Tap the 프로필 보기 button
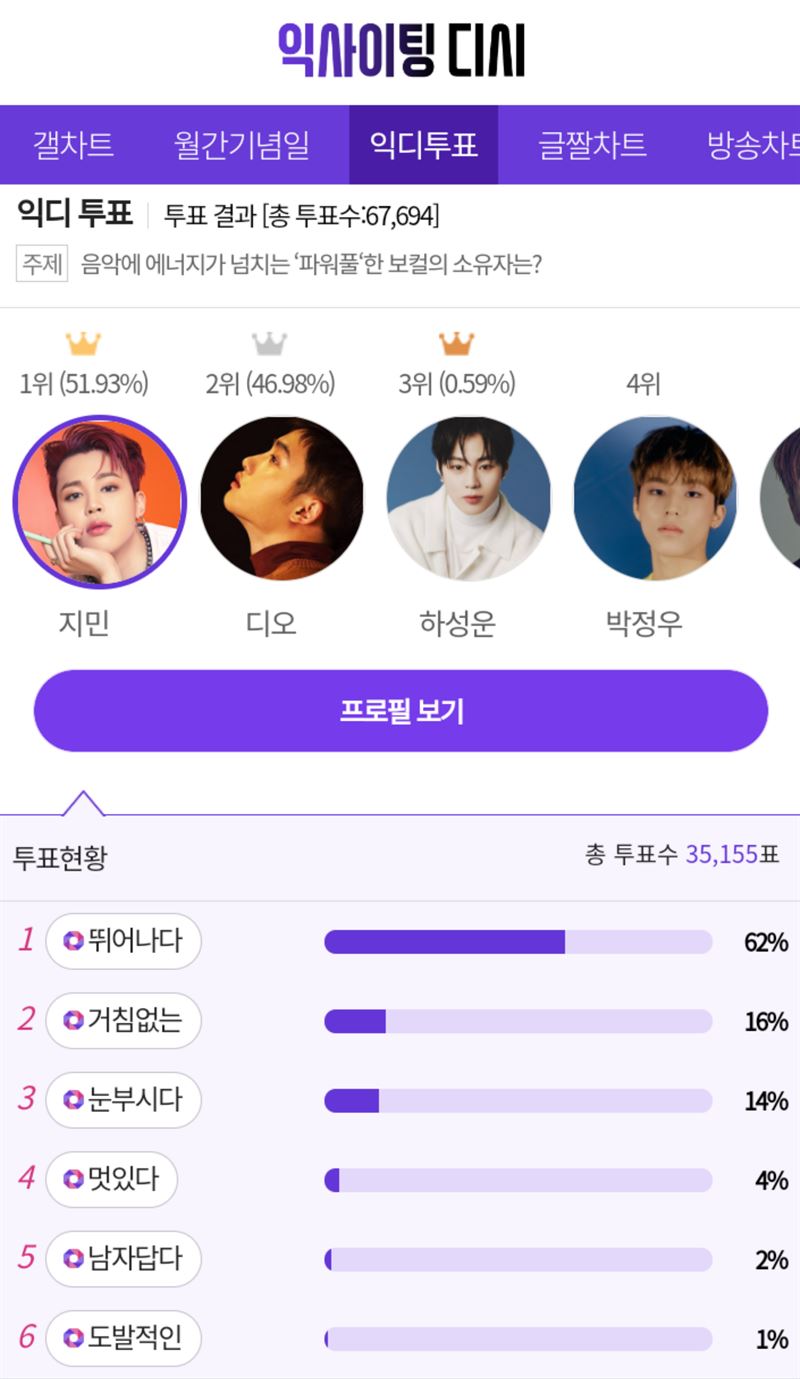Viewport: 800px width, 1379px height. 401,711
